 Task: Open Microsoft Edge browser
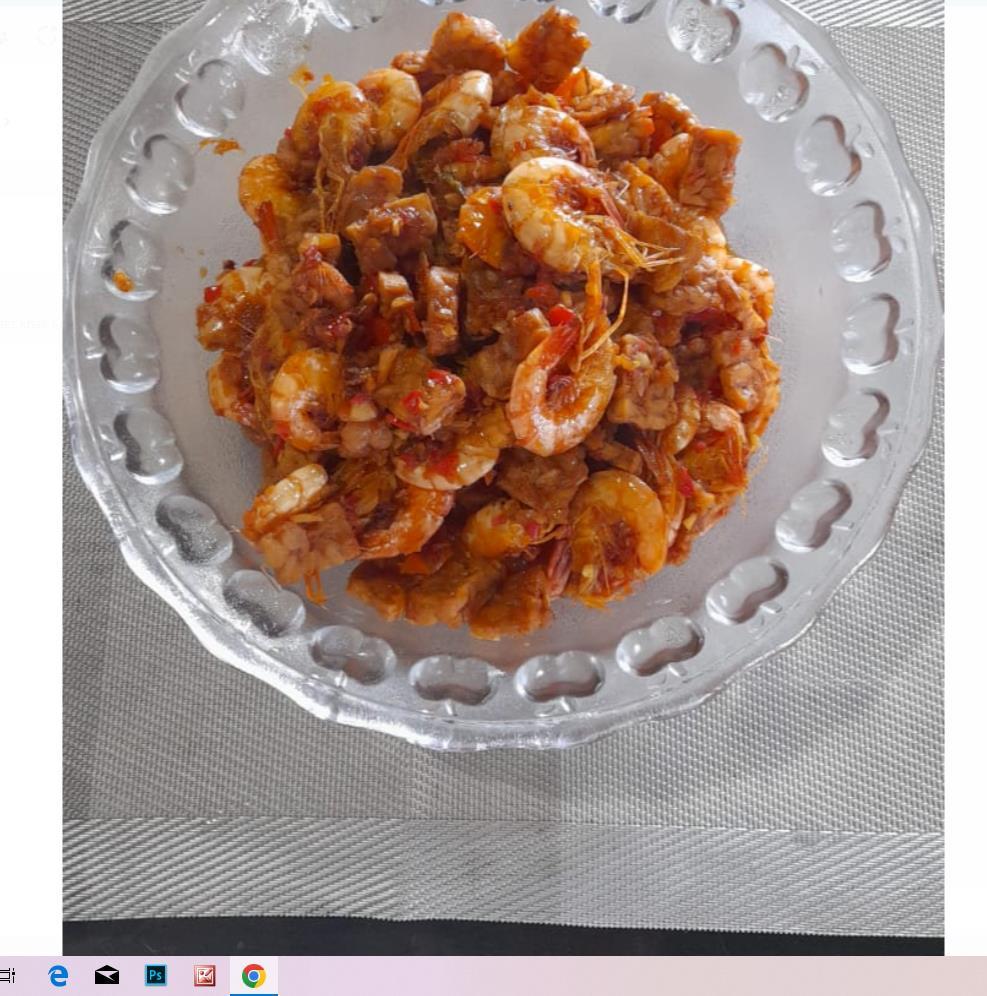pos(59,975)
